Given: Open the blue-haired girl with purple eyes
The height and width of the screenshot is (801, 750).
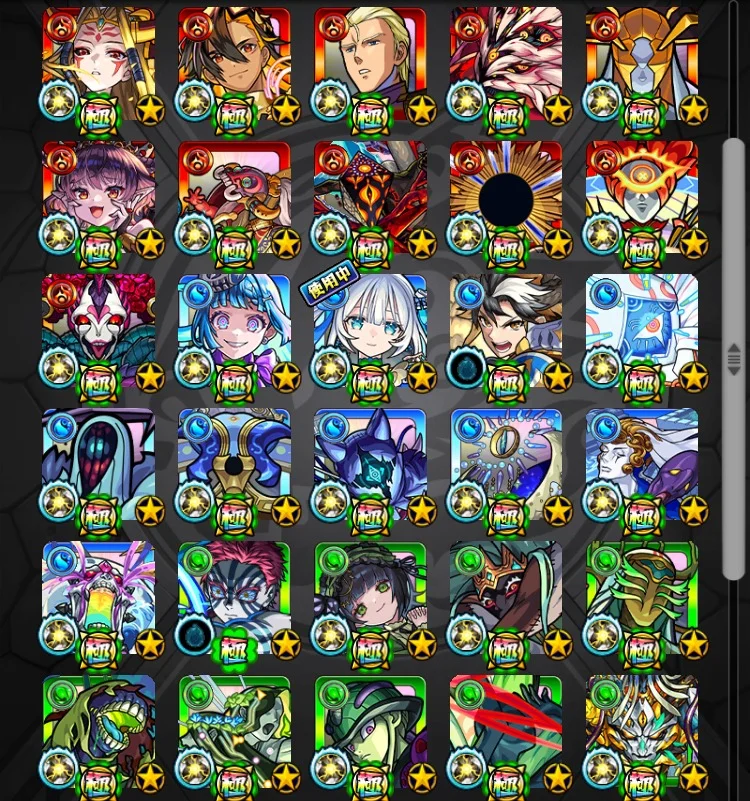Looking at the screenshot, I should (234, 330).
